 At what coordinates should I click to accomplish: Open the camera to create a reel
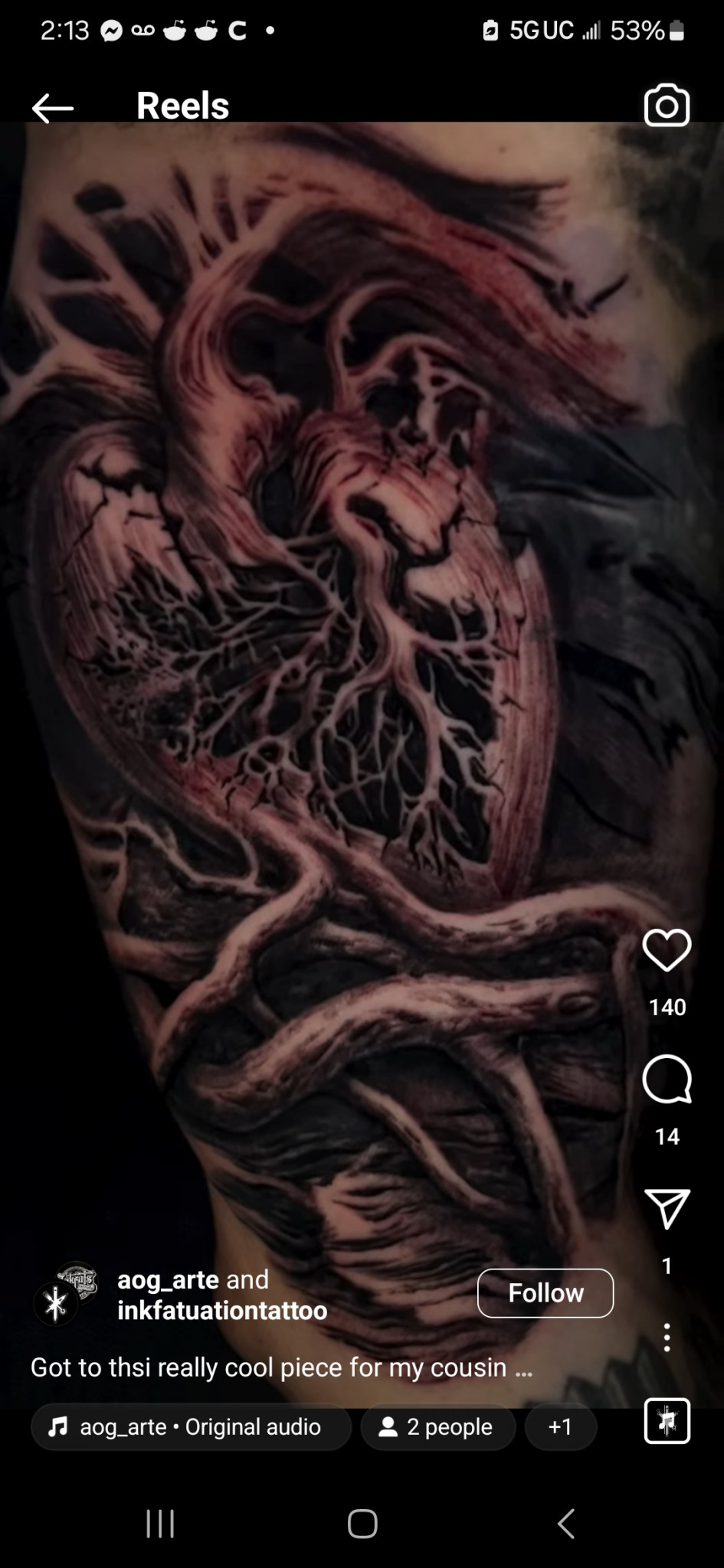click(667, 106)
